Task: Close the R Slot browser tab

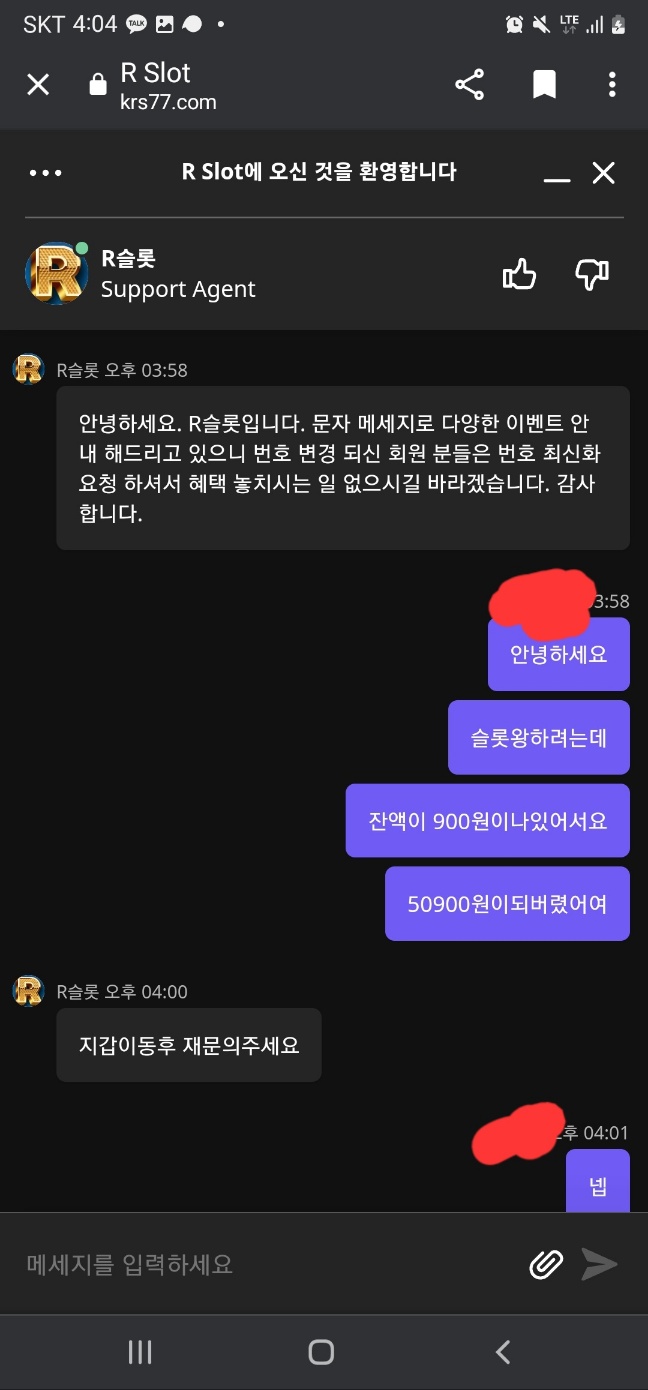Action: point(38,85)
